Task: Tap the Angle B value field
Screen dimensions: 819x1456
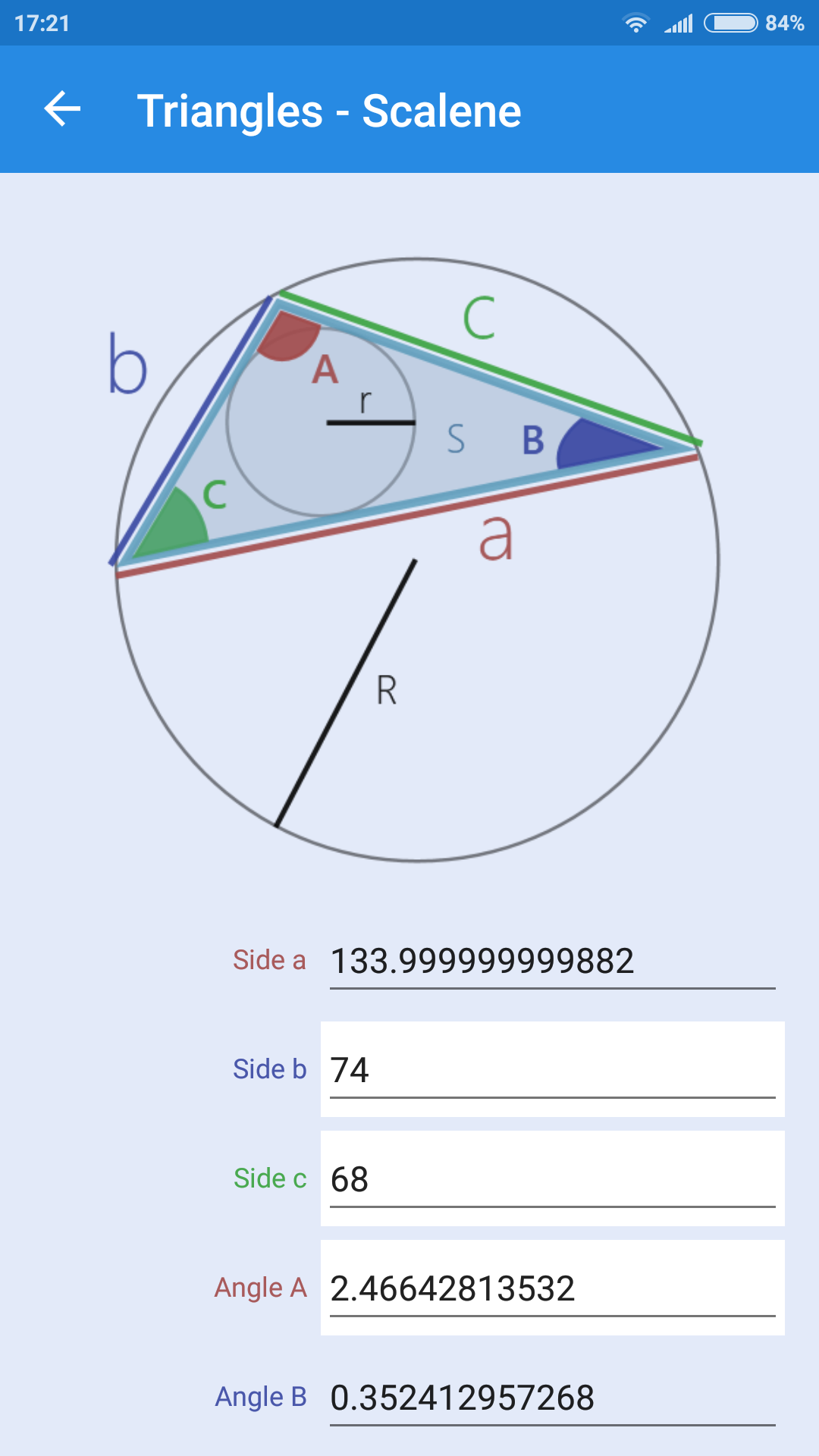Action: 552,1397
